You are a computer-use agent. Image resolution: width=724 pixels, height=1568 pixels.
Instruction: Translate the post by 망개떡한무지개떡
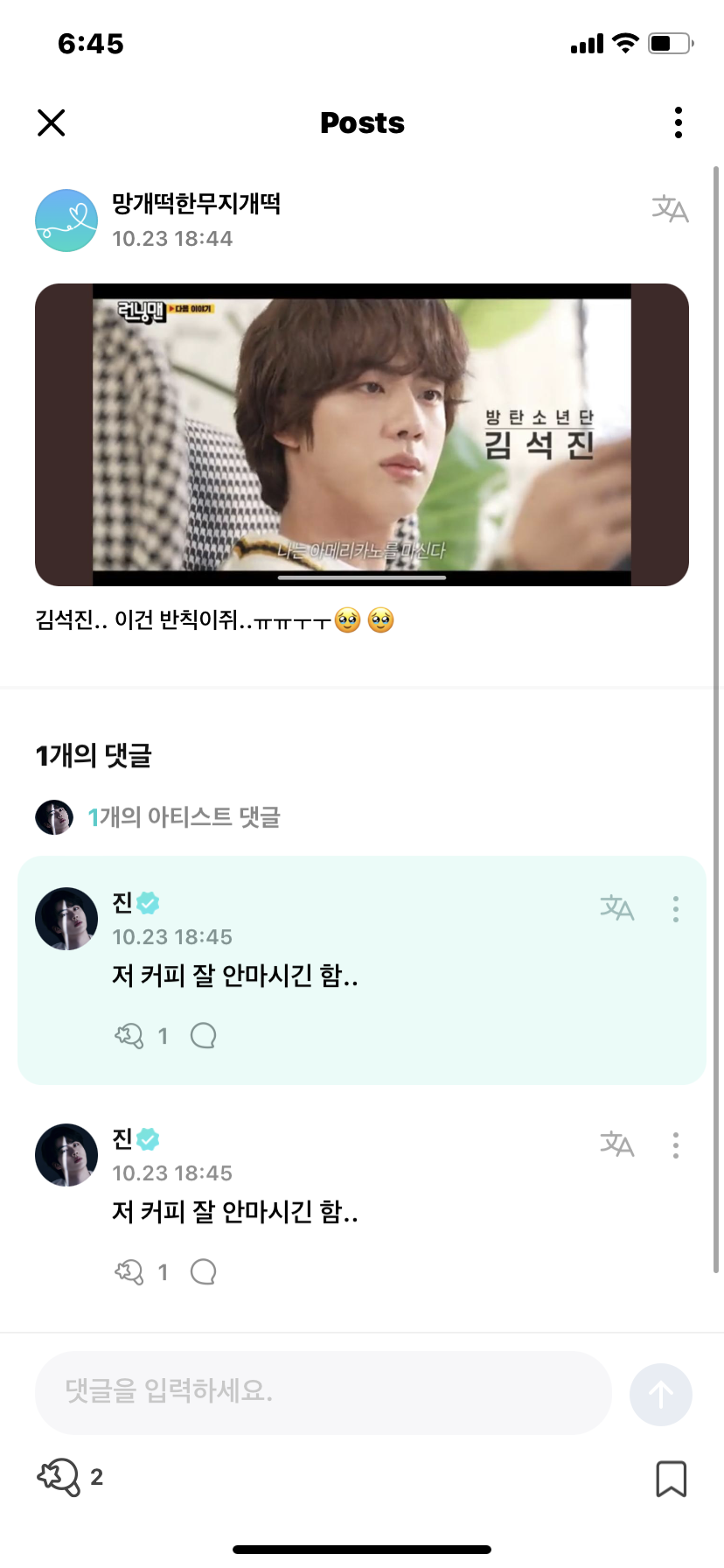tap(670, 208)
